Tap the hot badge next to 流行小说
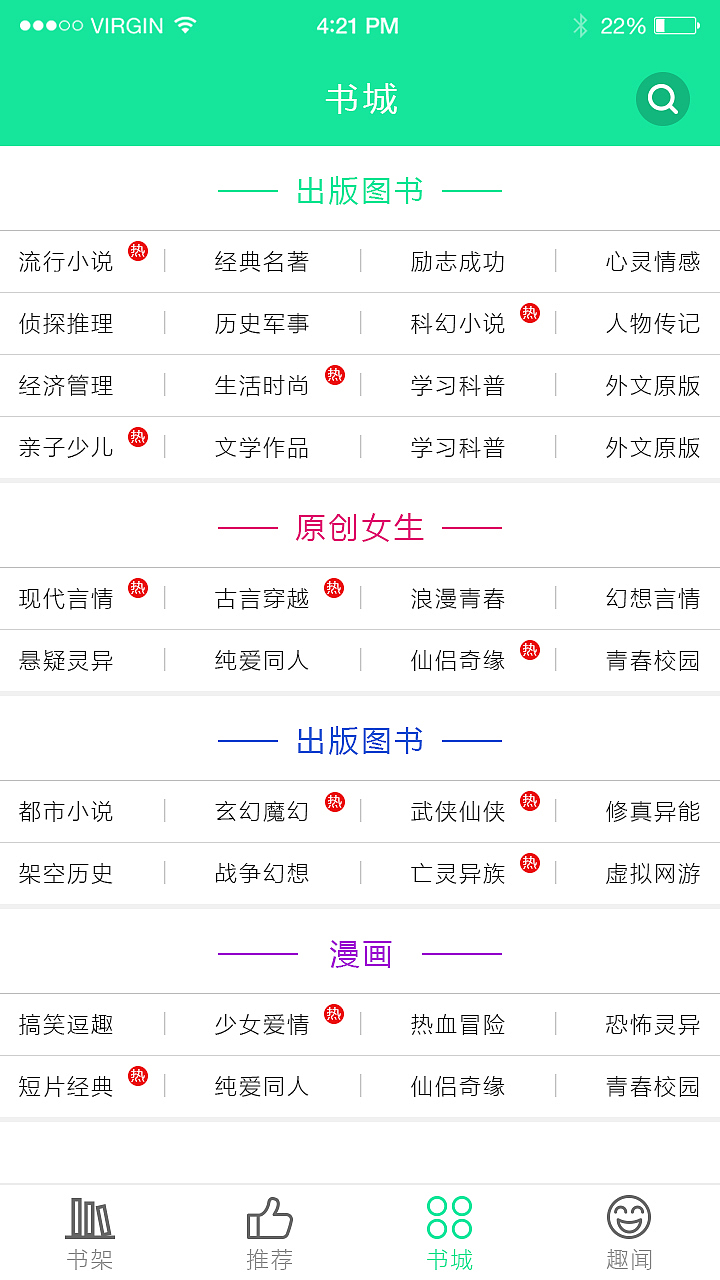 pyautogui.click(x=138, y=251)
